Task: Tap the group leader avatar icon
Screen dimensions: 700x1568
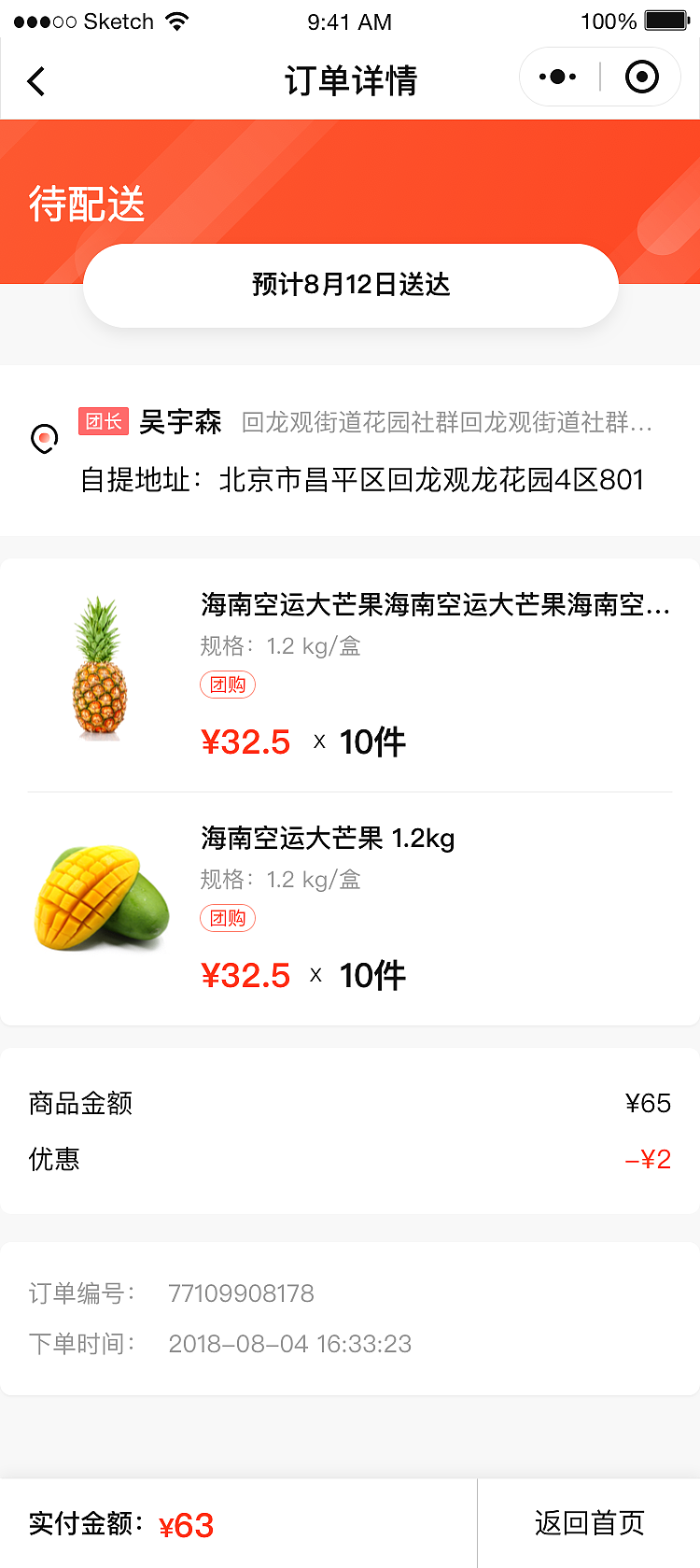Action: [44, 438]
